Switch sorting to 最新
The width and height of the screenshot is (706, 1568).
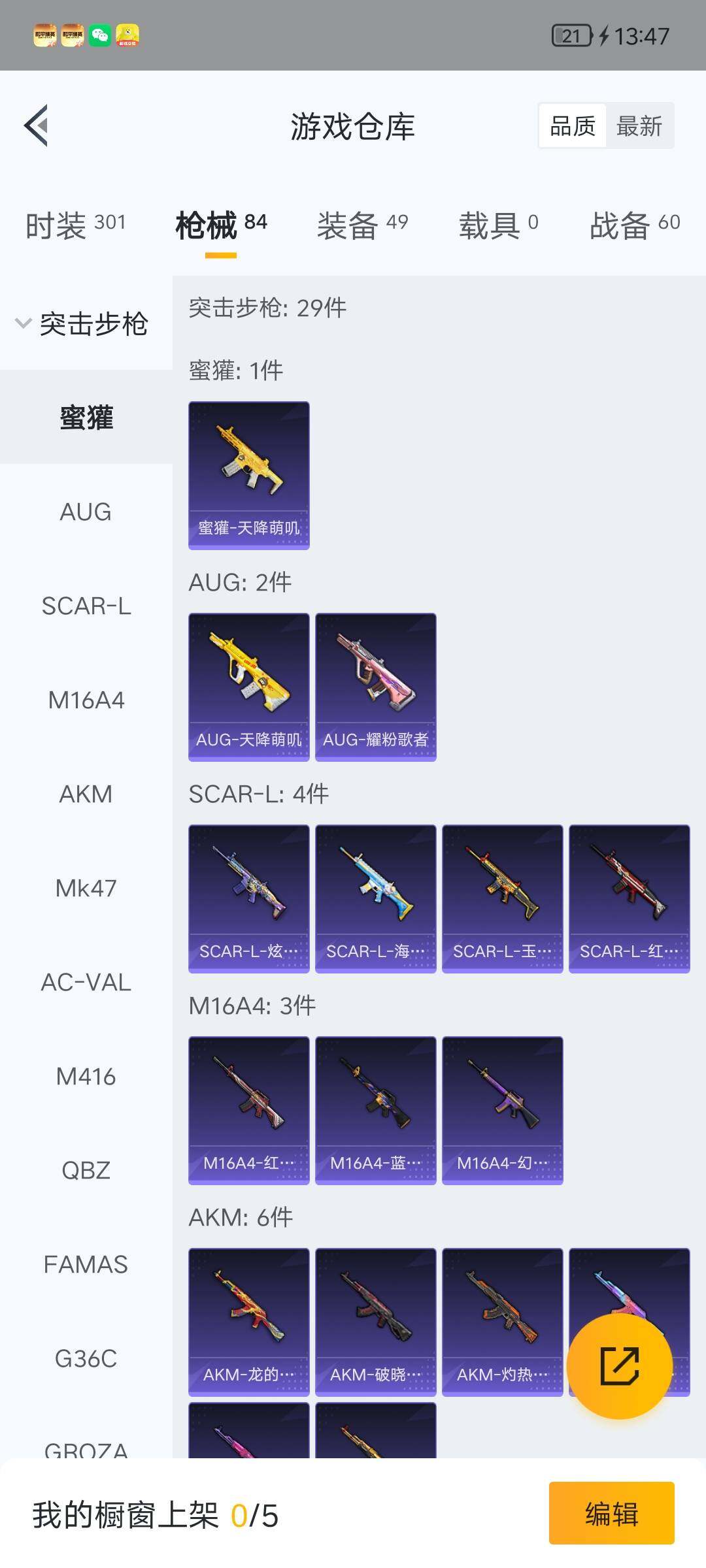[639, 126]
